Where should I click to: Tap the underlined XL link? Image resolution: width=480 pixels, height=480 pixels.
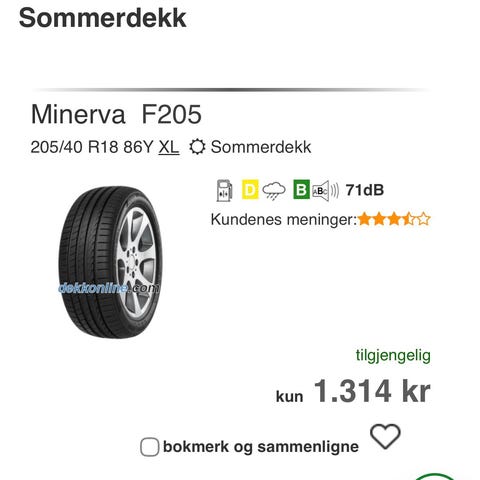click(169, 147)
